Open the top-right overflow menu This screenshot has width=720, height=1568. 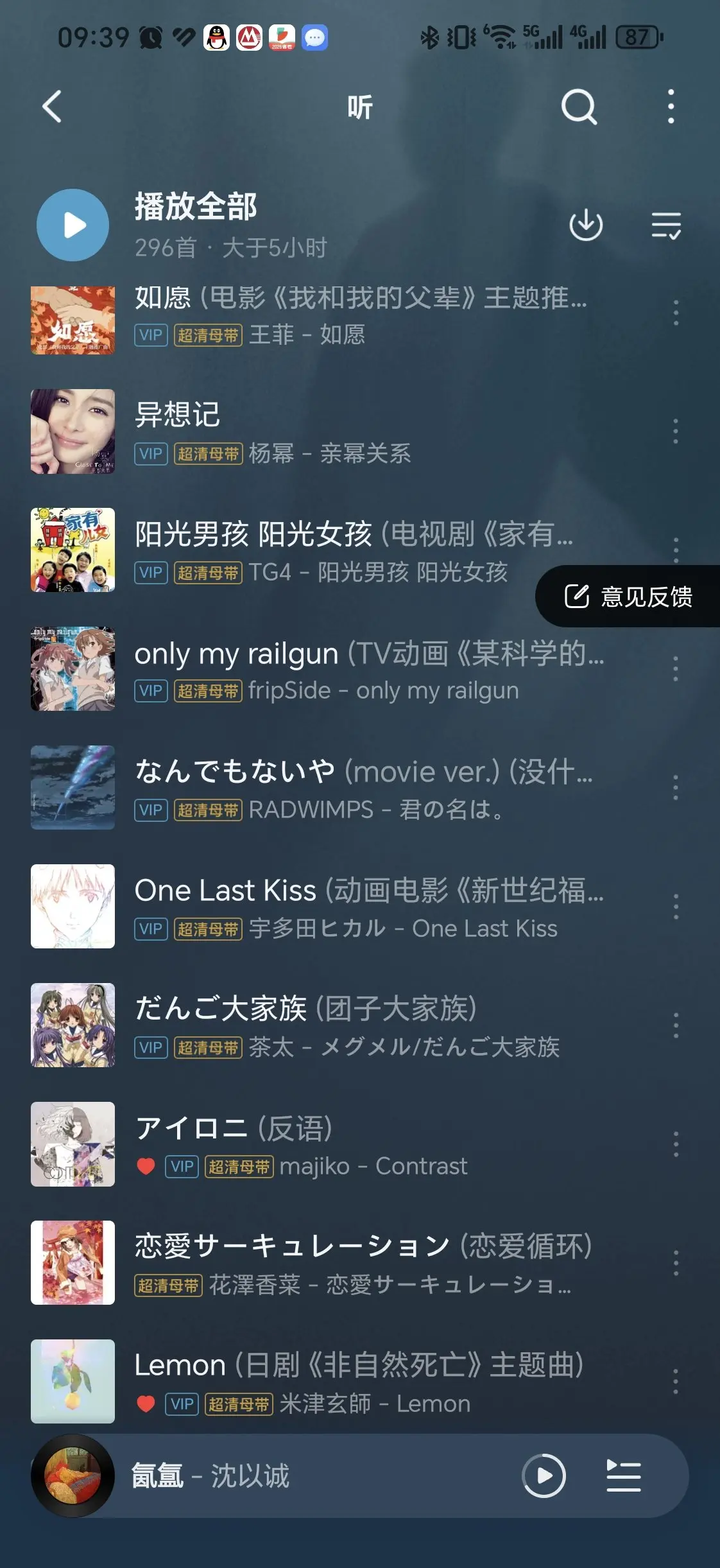[x=671, y=107]
